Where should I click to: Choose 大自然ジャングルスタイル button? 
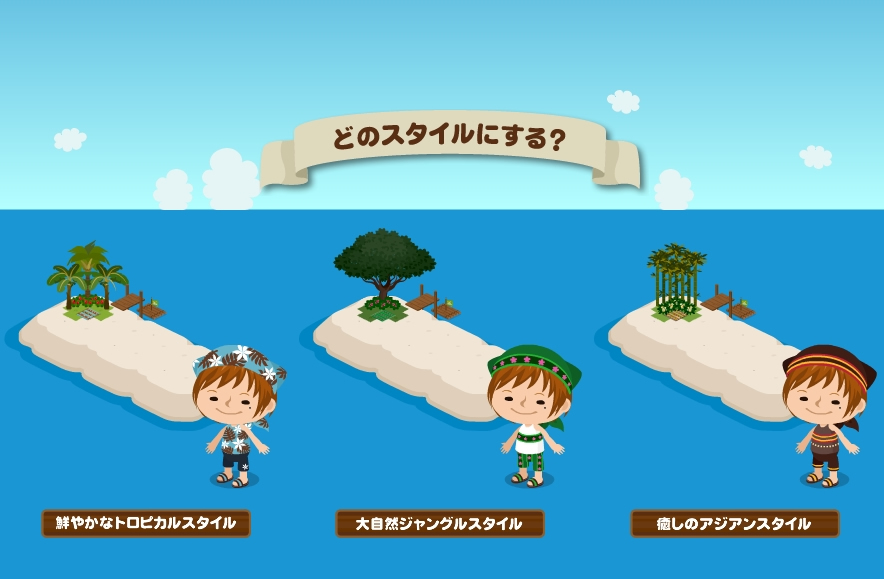[440, 523]
